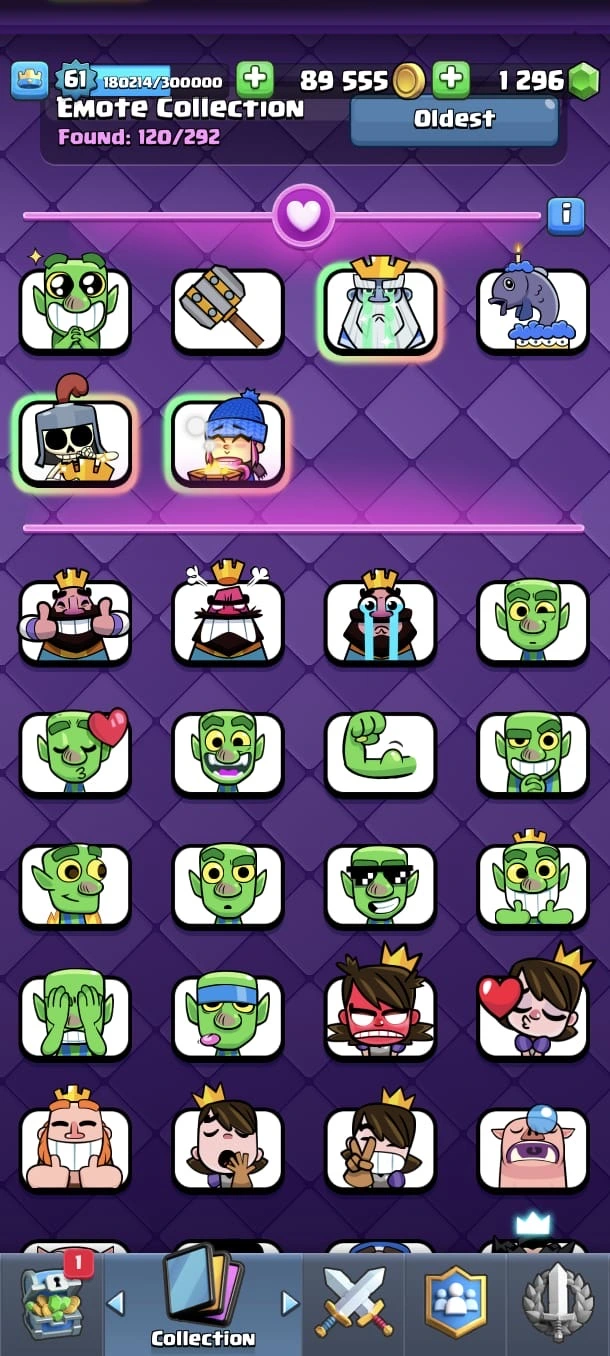The width and height of the screenshot is (610, 1356).
Task: Pick the fish birthday cake emote
Action: coord(532,310)
